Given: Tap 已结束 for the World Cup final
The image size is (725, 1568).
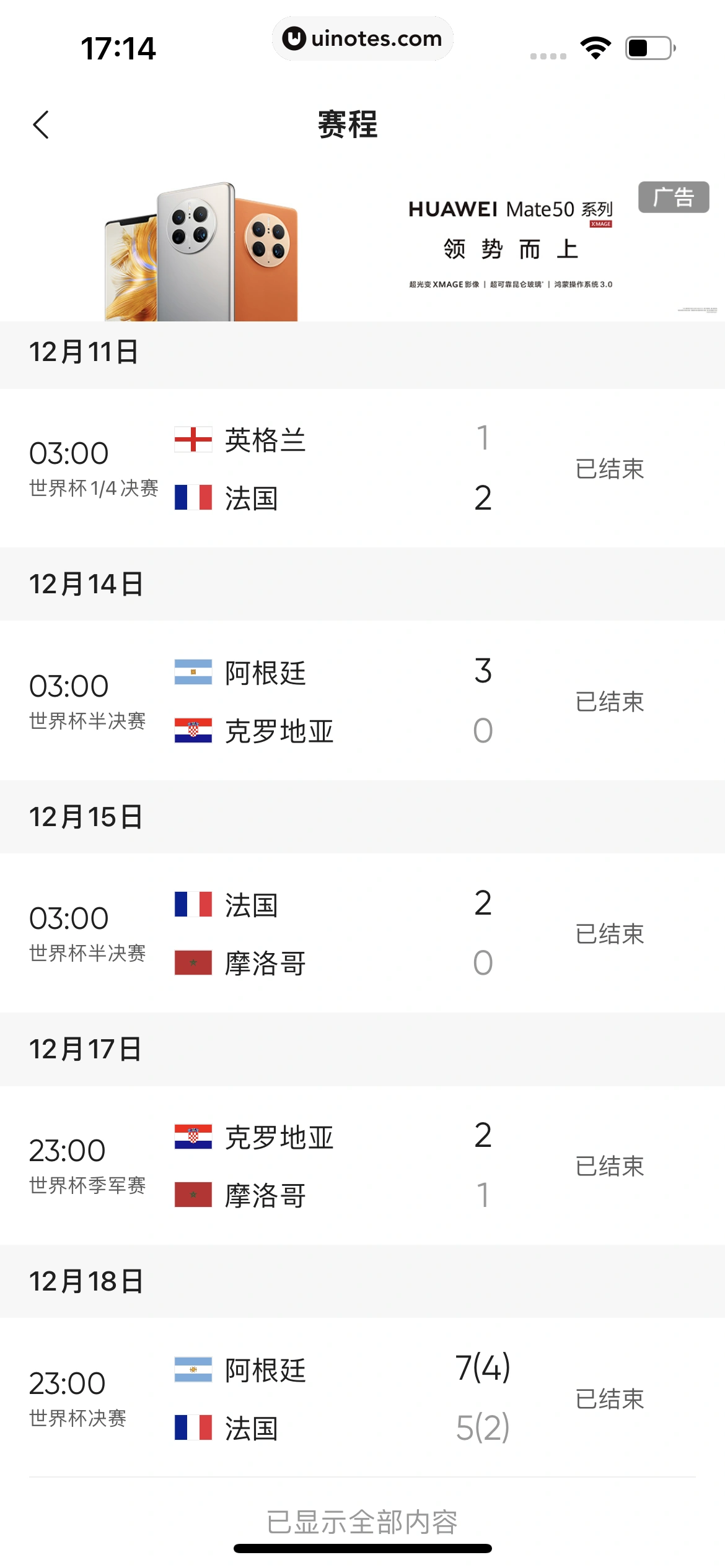Looking at the screenshot, I should 609,1400.
